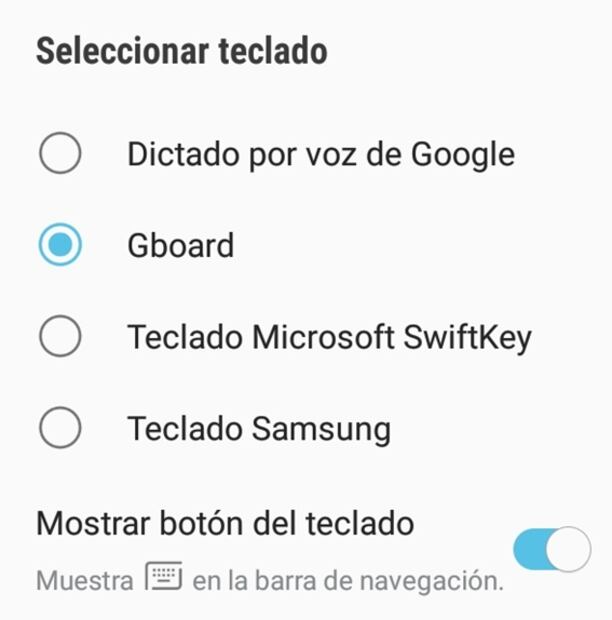Select Dictado por voz de Google keyboard
Screen dimensions: 612x620
(x=60, y=154)
